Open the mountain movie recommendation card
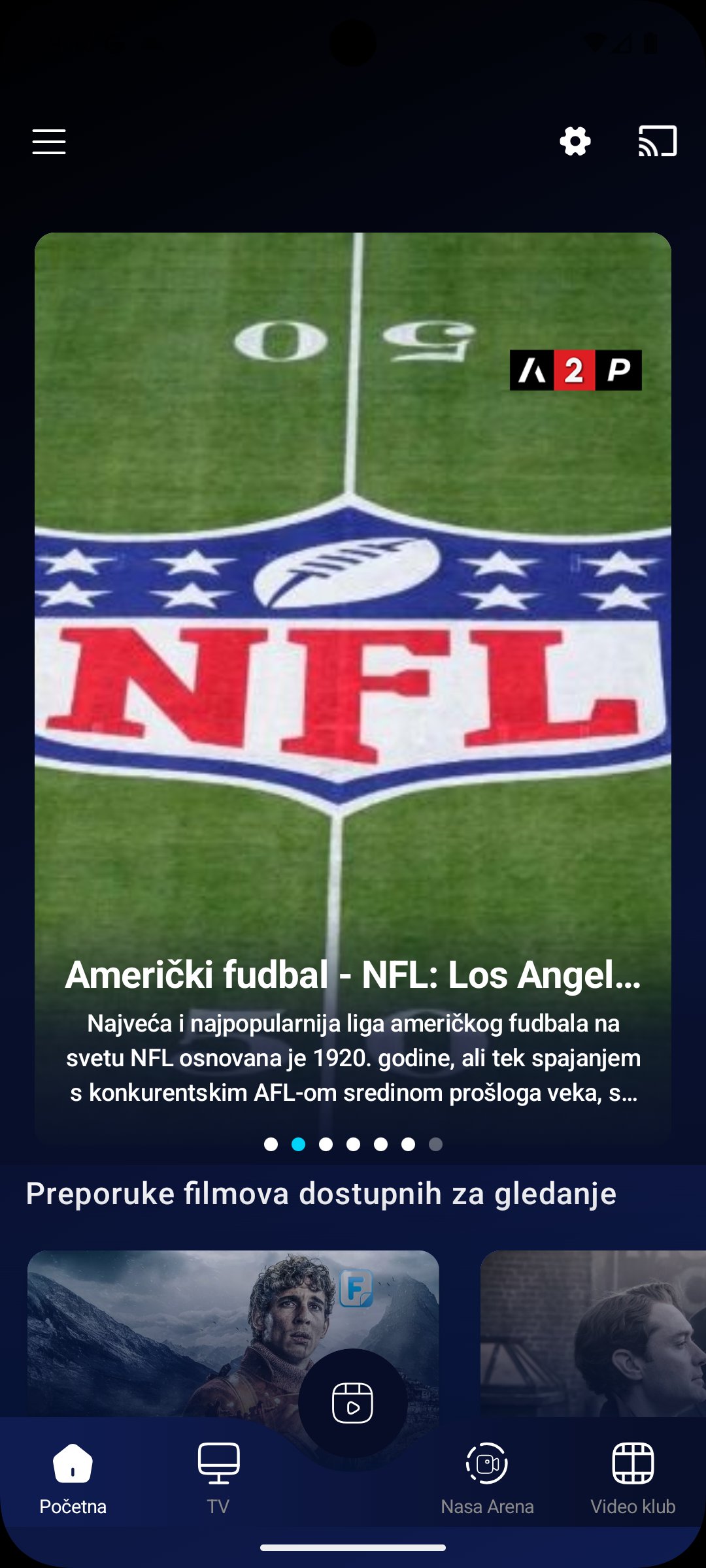706x1568 pixels. (163, 1326)
